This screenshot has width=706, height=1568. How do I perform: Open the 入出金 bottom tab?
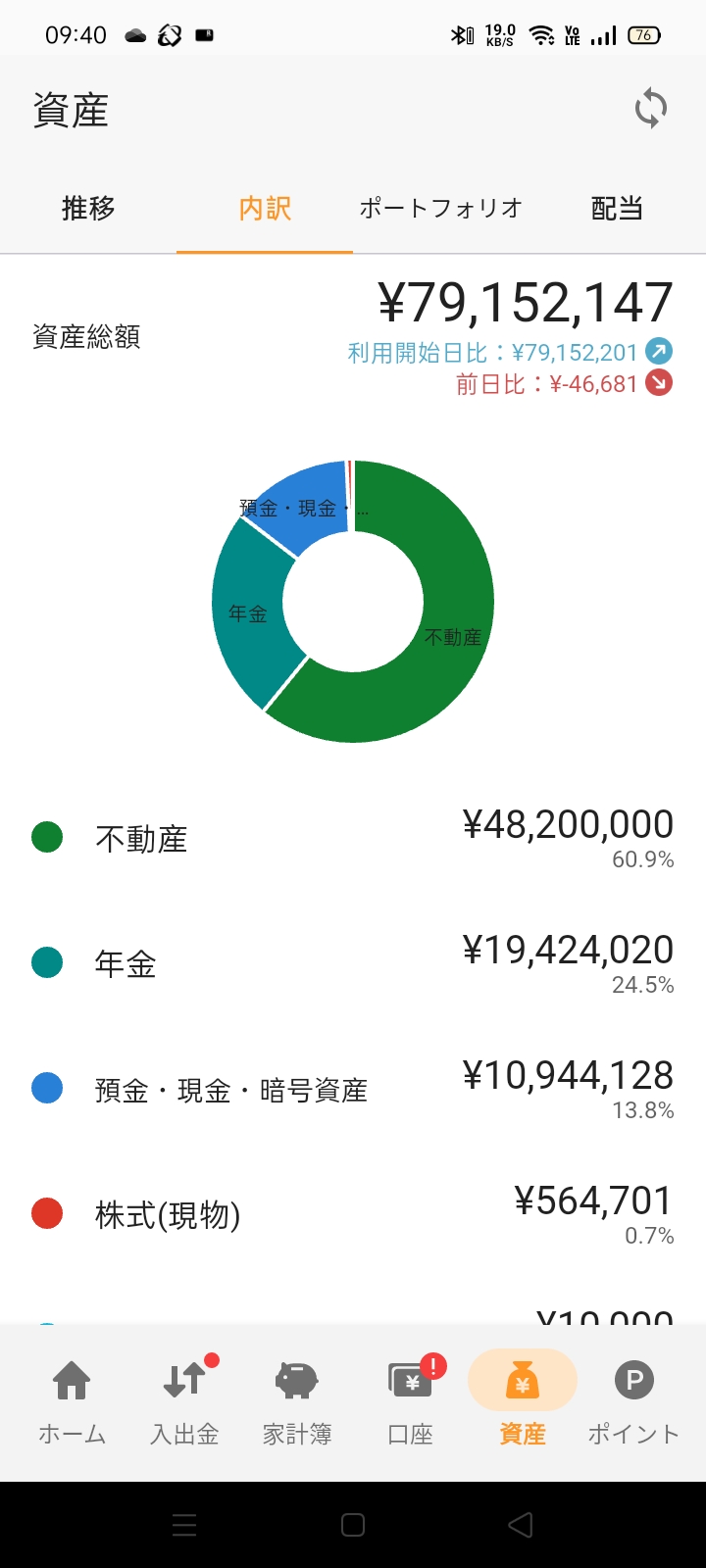pos(184,1401)
